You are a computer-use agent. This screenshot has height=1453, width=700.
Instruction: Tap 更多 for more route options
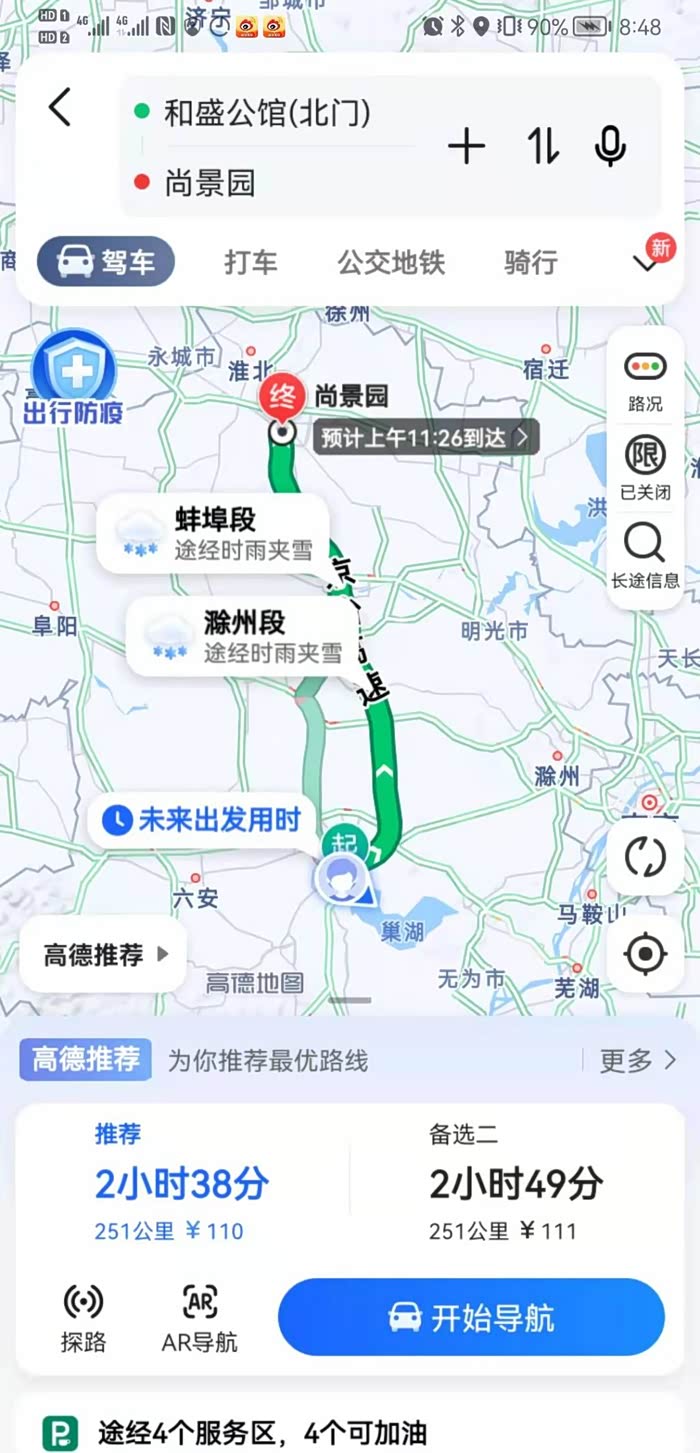click(x=637, y=1060)
